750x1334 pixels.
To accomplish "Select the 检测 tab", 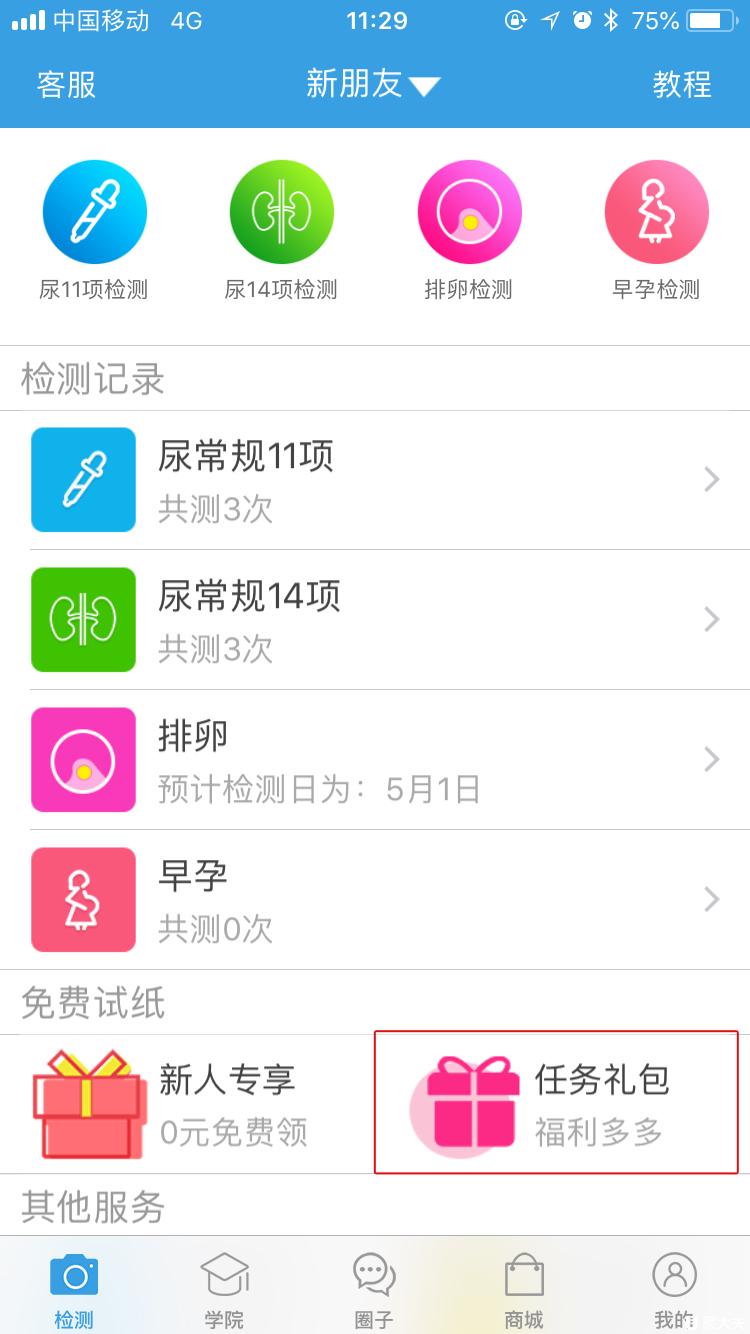I will click(74, 1288).
